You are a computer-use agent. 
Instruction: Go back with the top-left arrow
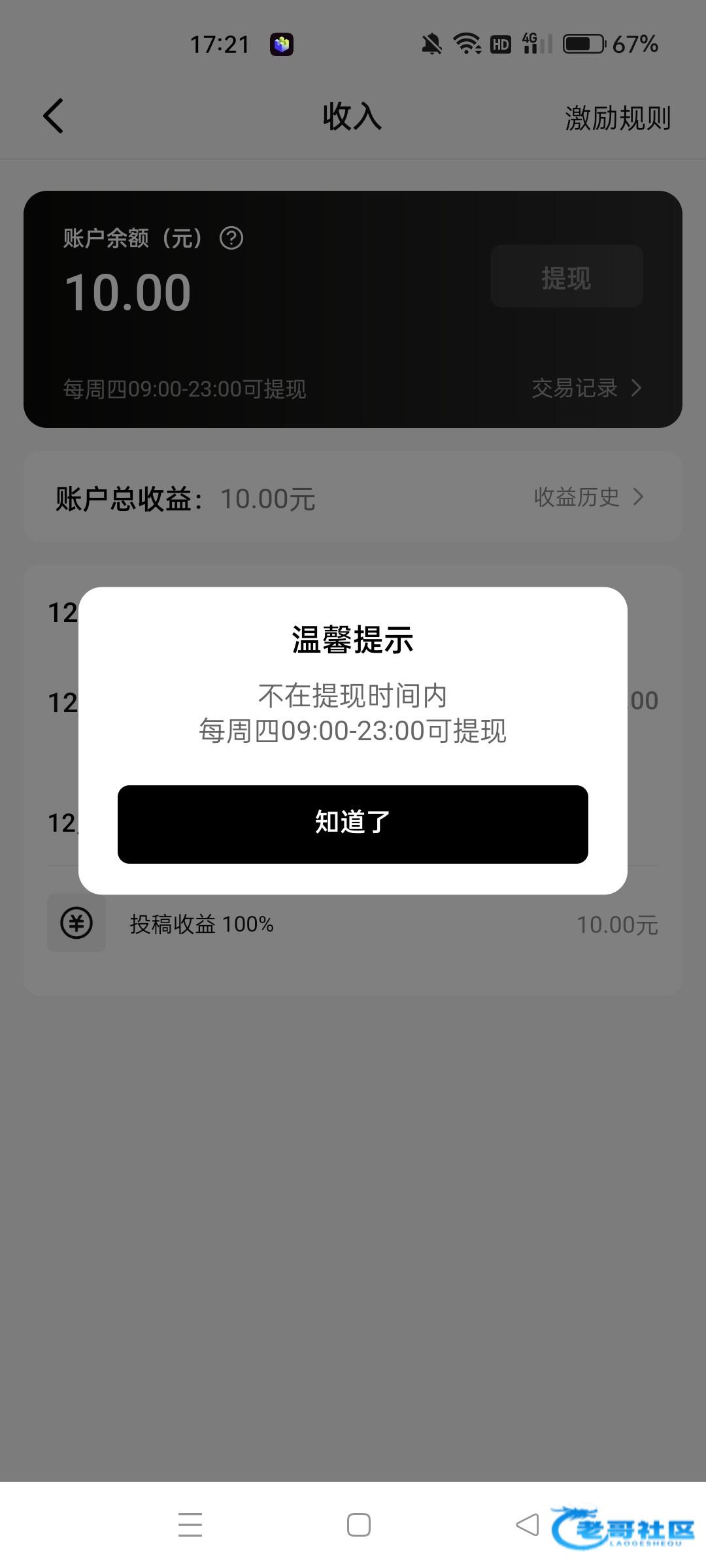pyautogui.click(x=54, y=116)
